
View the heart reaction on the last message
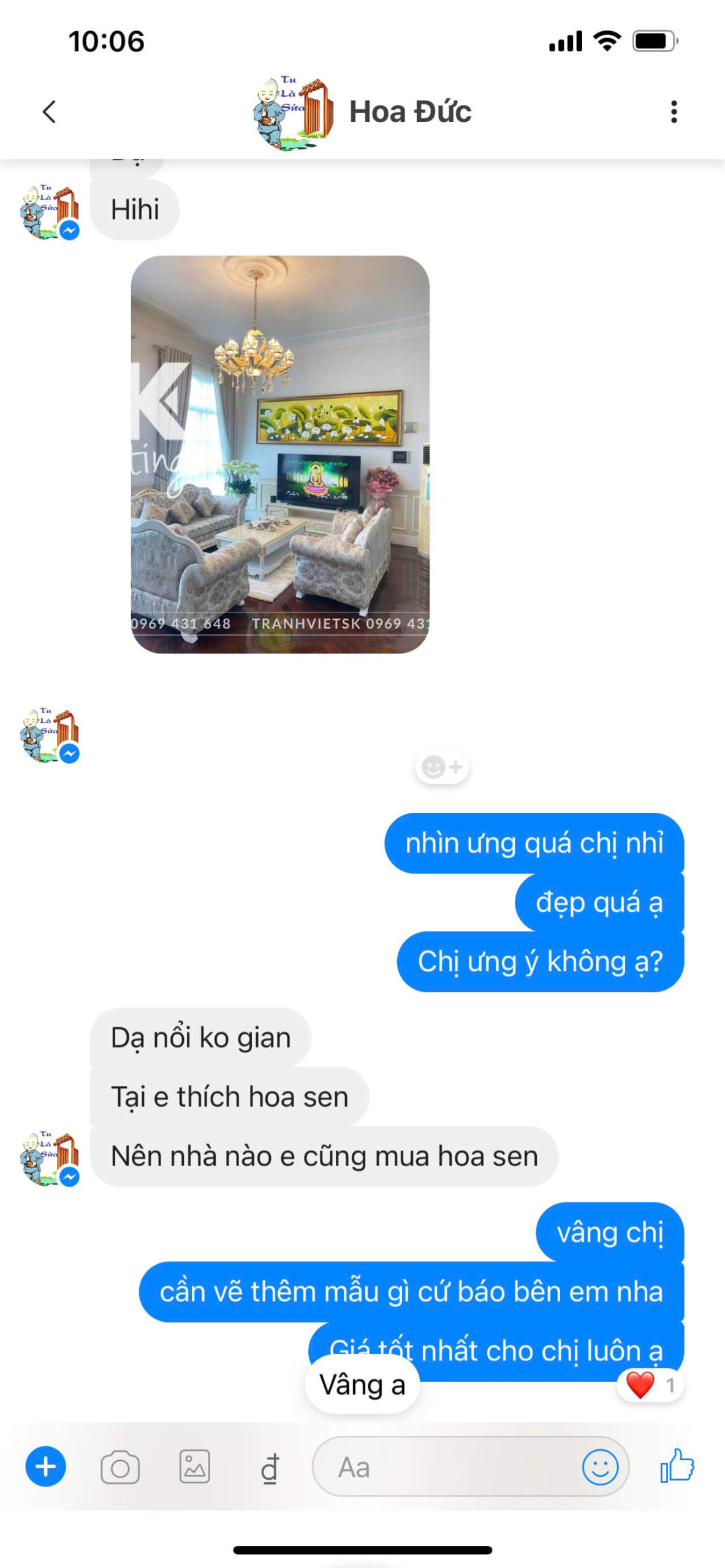(x=650, y=1385)
